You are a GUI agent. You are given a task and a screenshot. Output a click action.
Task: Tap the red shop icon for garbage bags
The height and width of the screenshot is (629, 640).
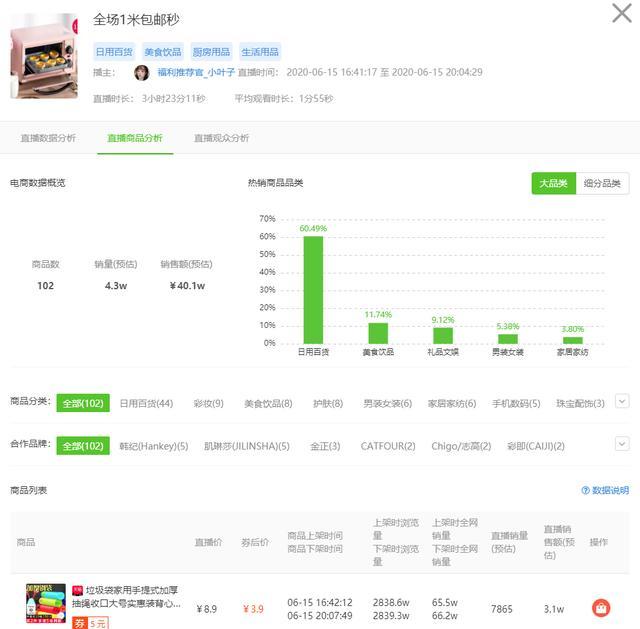[600, 608]
